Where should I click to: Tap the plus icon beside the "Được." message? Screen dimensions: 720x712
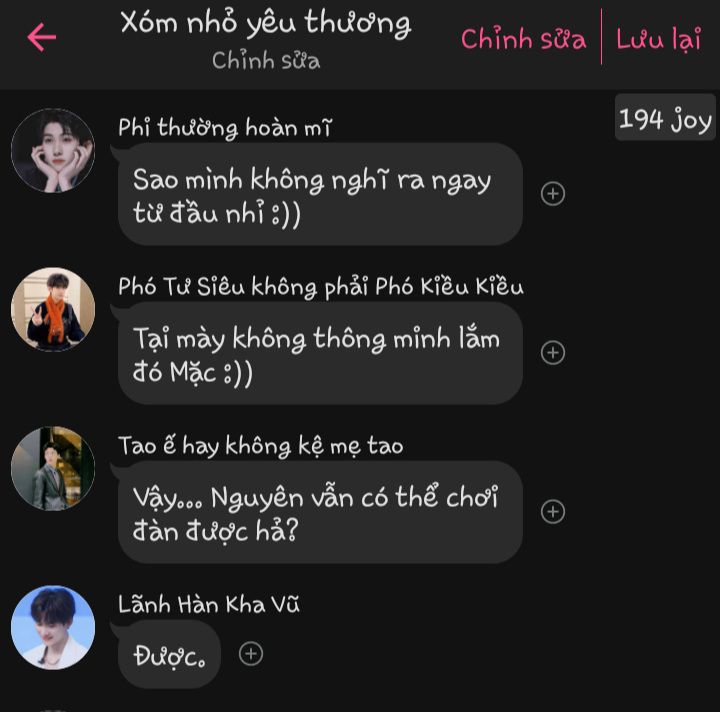251,654
